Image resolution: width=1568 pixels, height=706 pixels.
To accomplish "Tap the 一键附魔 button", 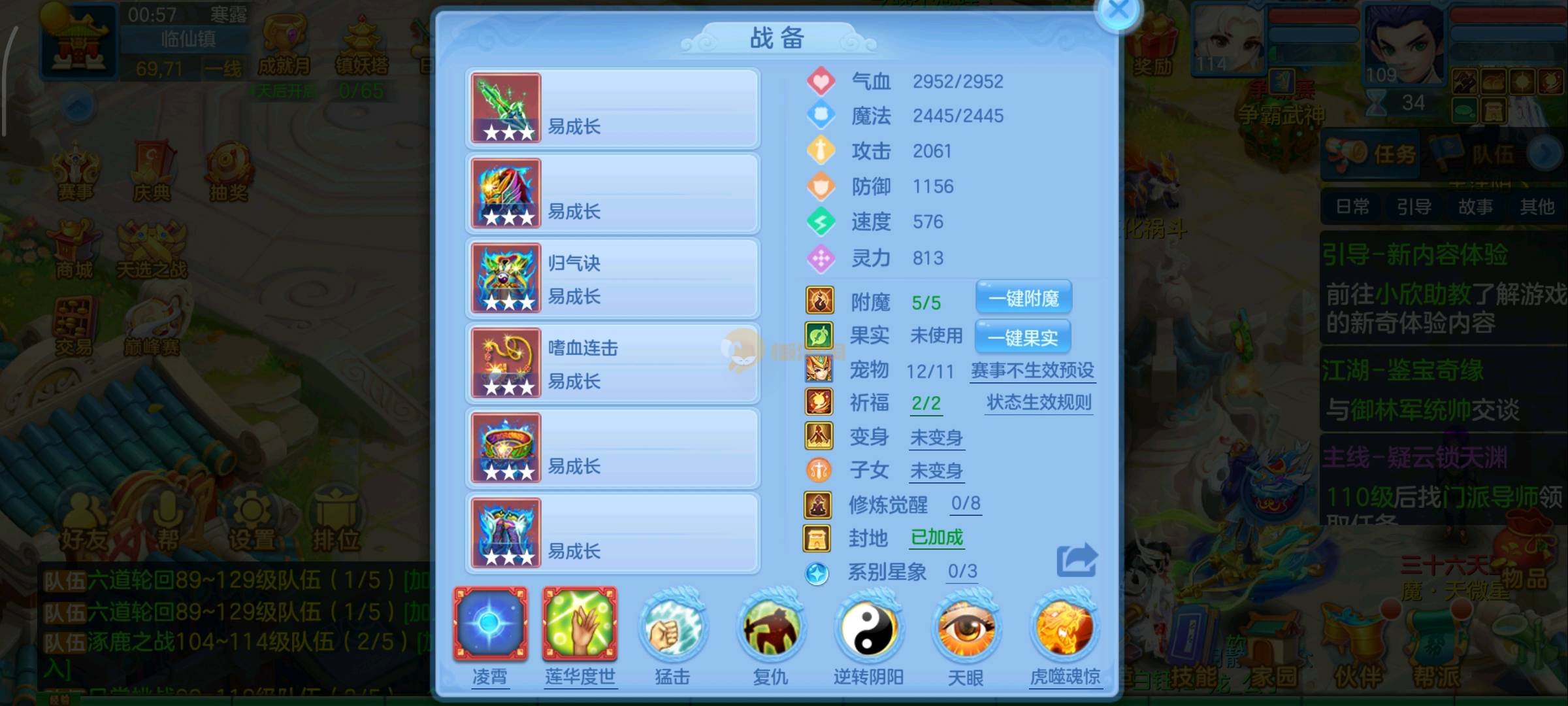I will (1023, 299).
